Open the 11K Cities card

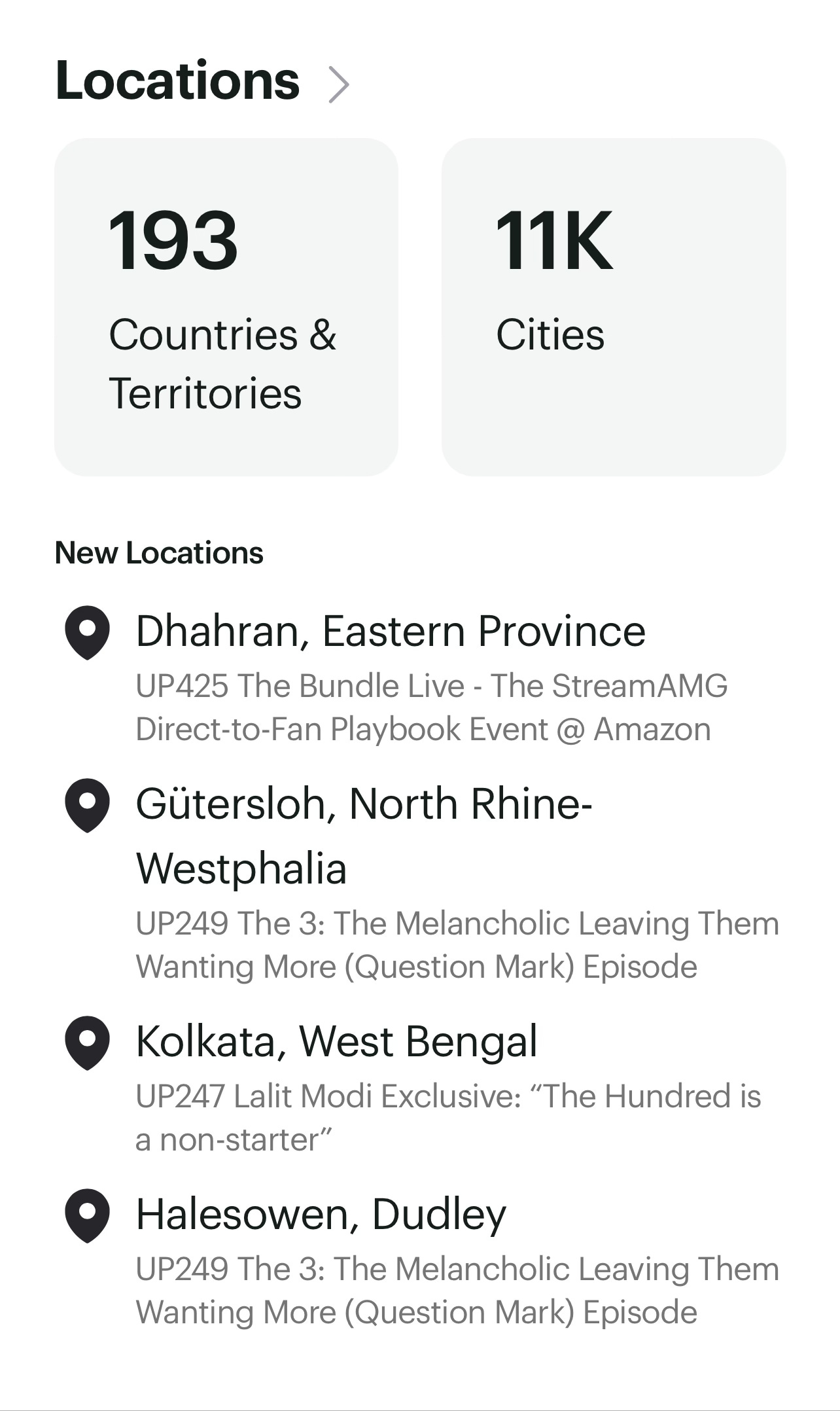coord(614,307)
